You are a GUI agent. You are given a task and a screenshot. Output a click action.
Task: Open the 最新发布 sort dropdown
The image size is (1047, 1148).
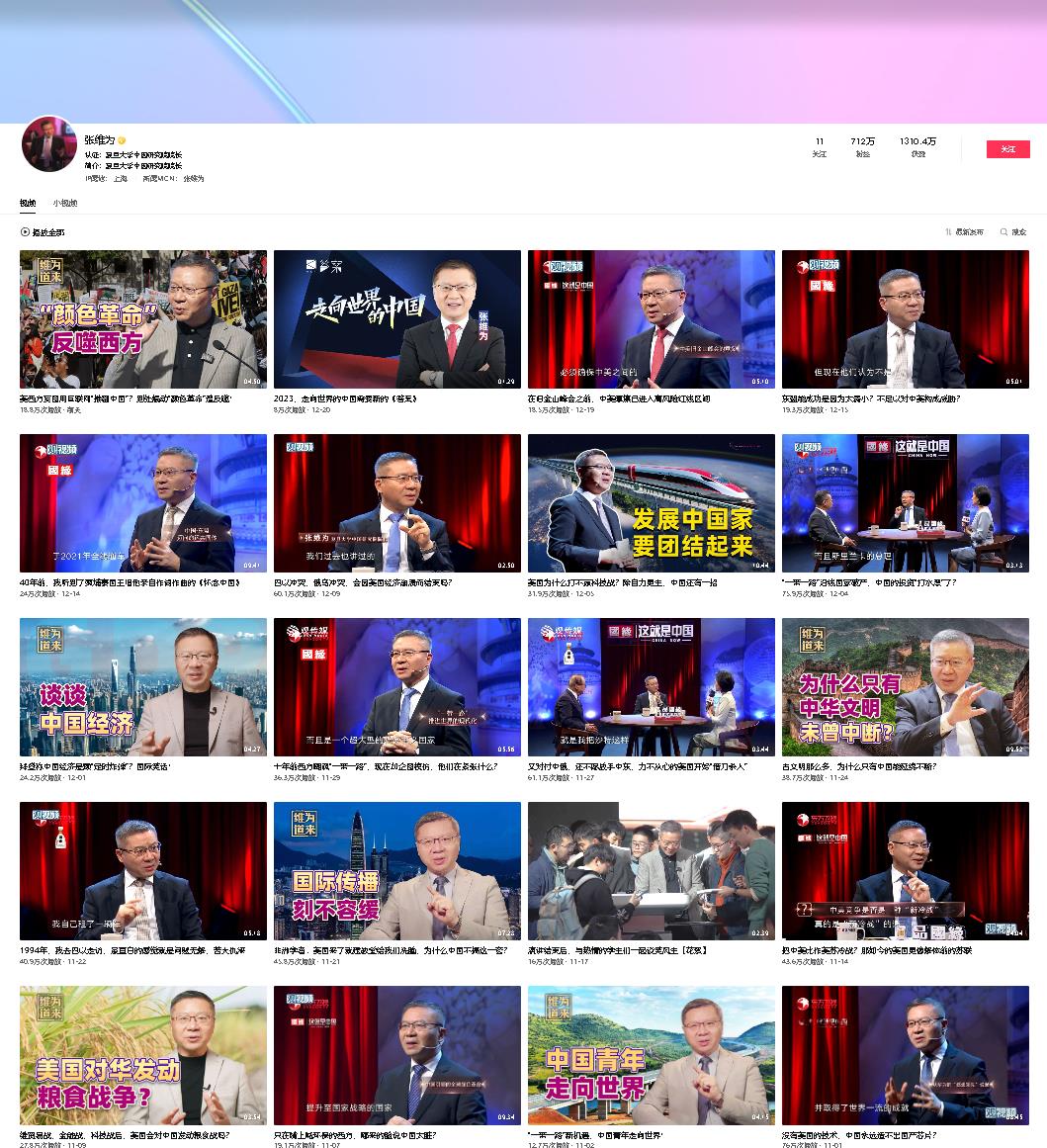click(x=964, y=232)
